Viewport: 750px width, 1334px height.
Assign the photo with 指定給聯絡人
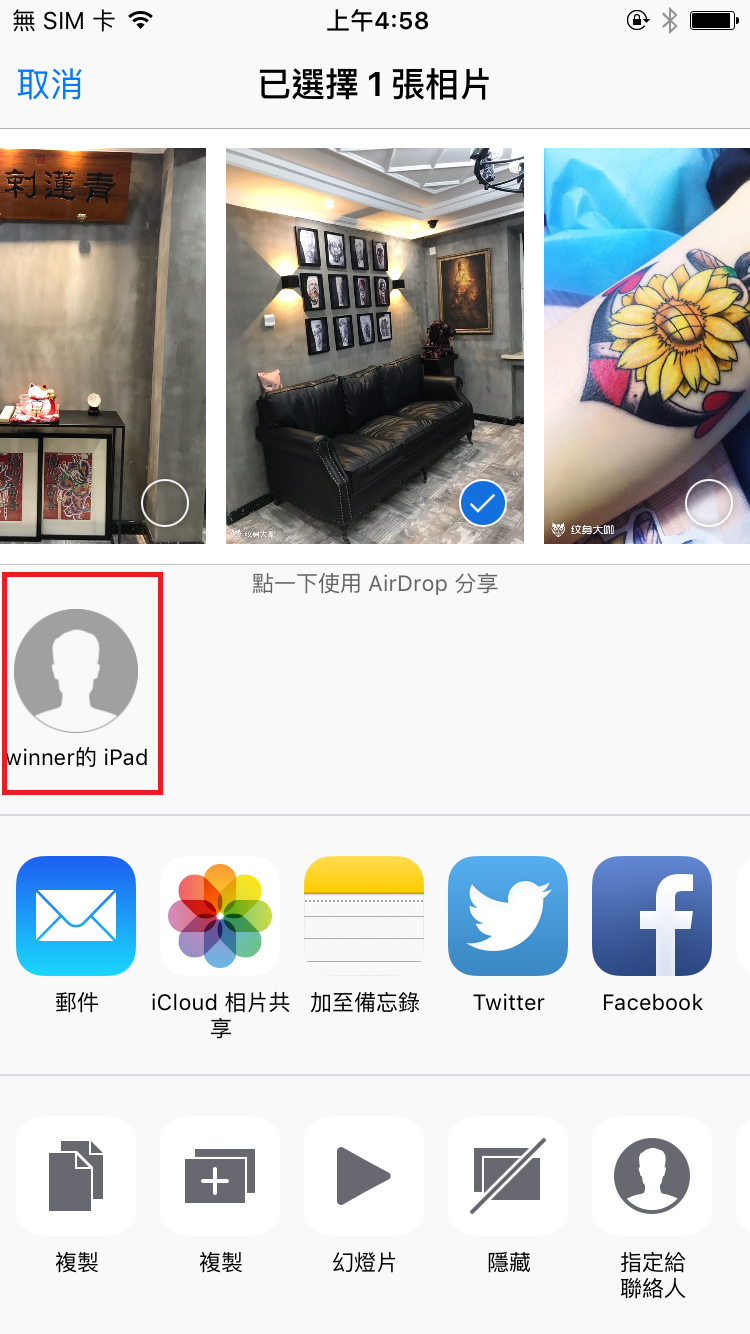pos(652,1176)
